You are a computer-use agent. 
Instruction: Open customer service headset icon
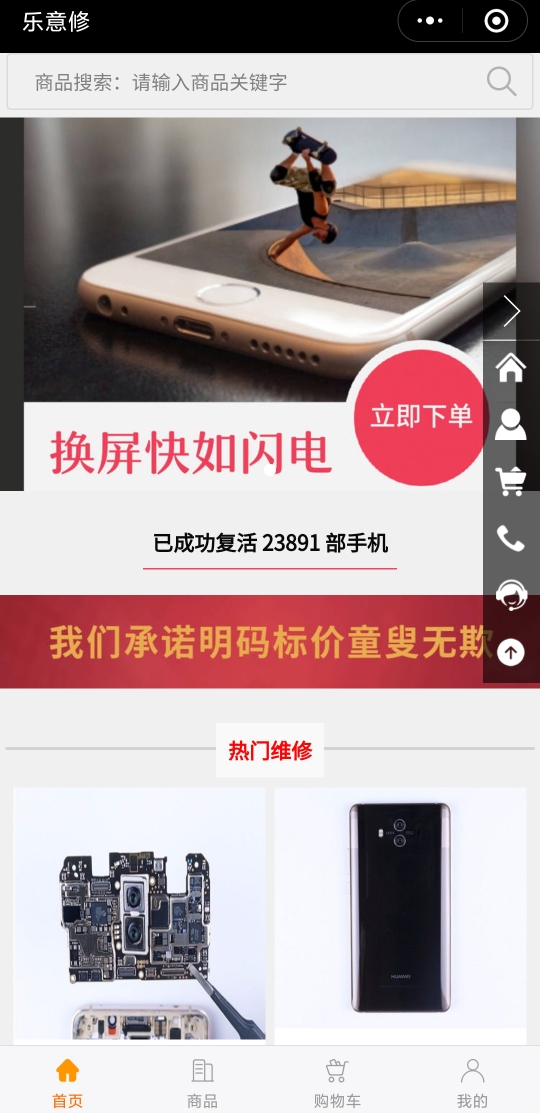pos(511,595)
